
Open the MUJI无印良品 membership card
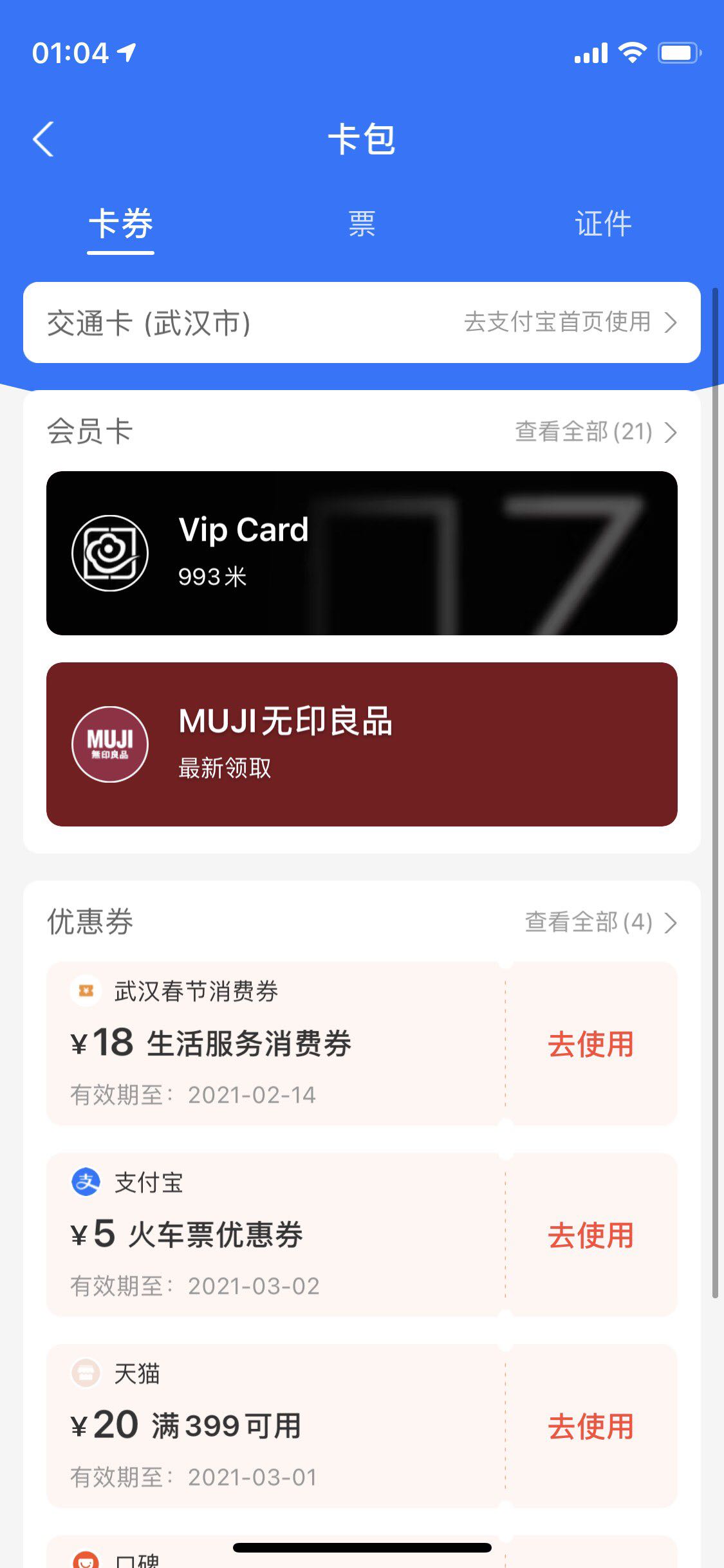click(362, 744)
